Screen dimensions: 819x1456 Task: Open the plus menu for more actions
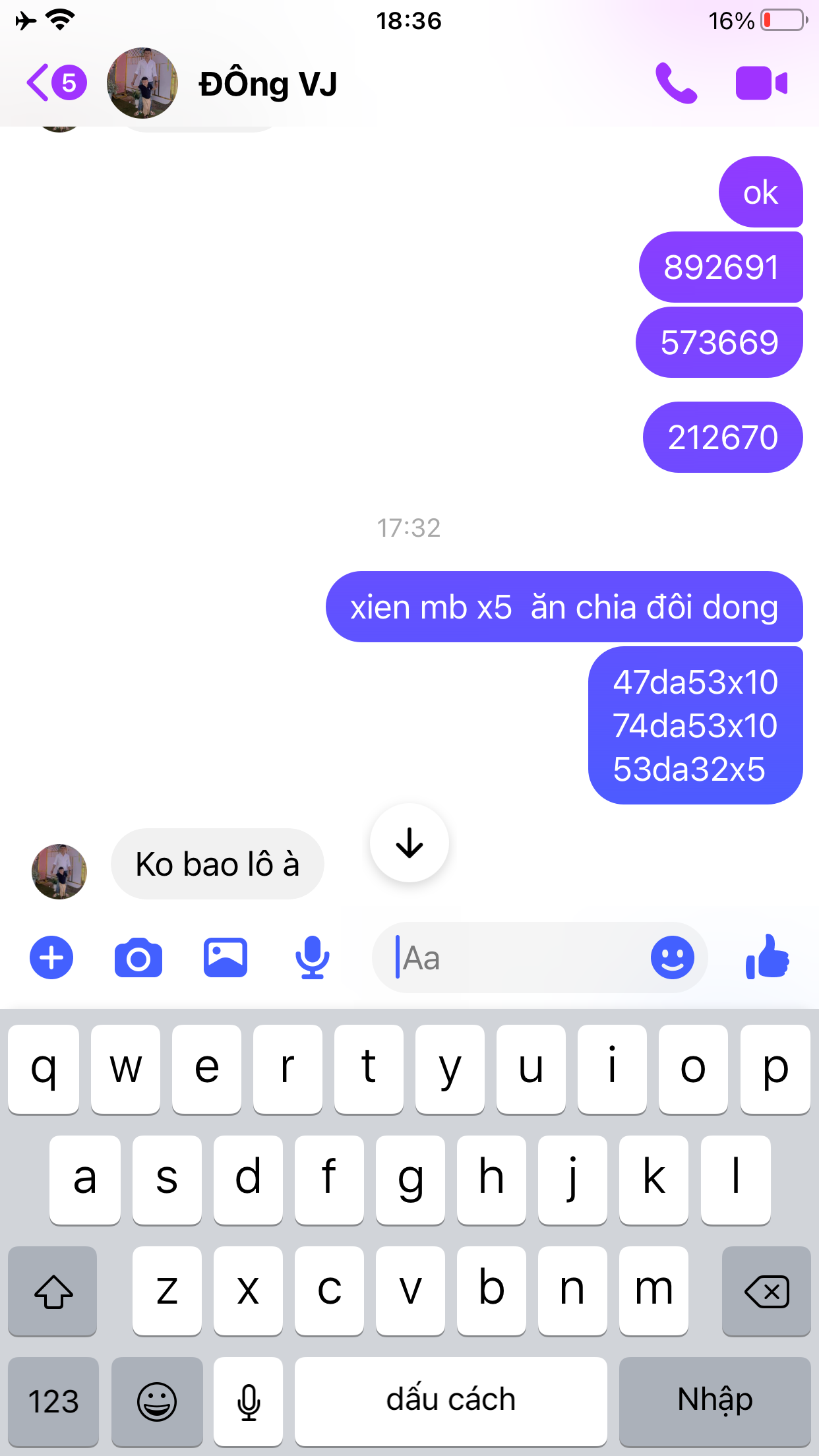[x=51, y=957]
